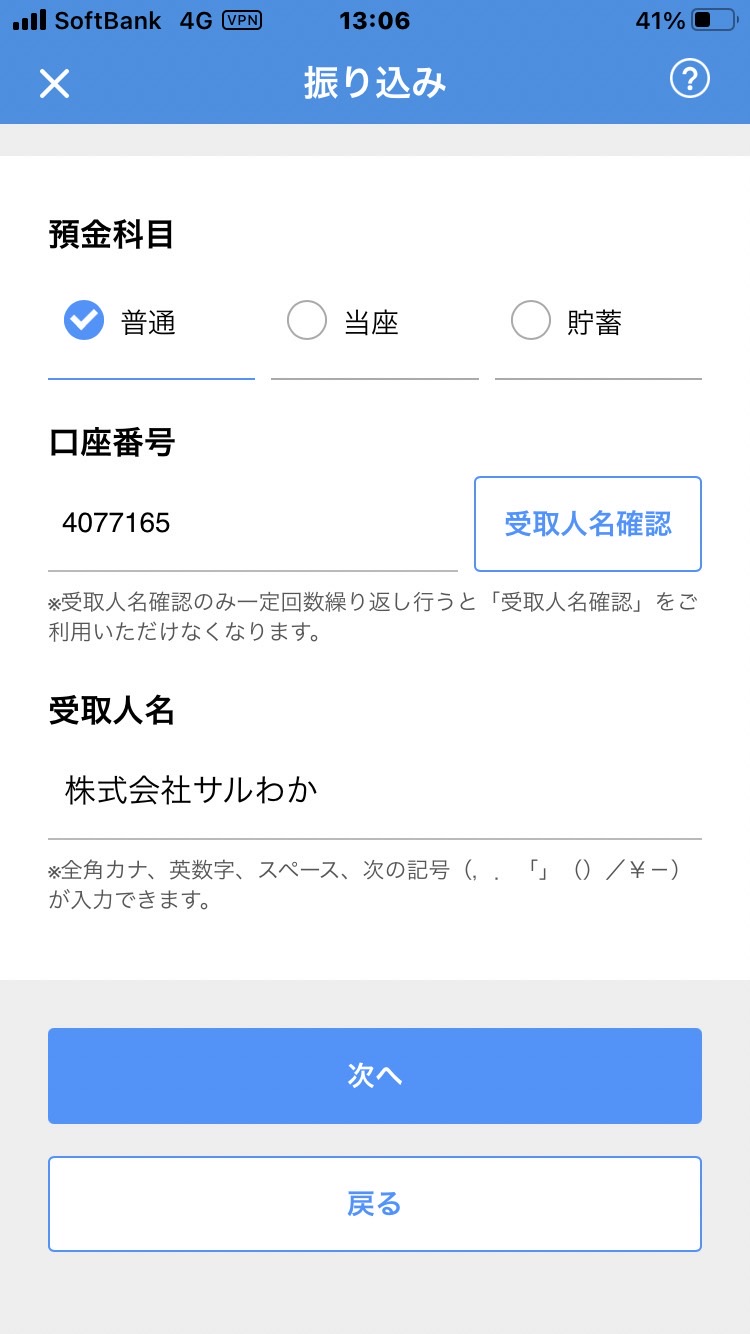
Task: Open the help question mark icon
Action: (x=689, y=80)
